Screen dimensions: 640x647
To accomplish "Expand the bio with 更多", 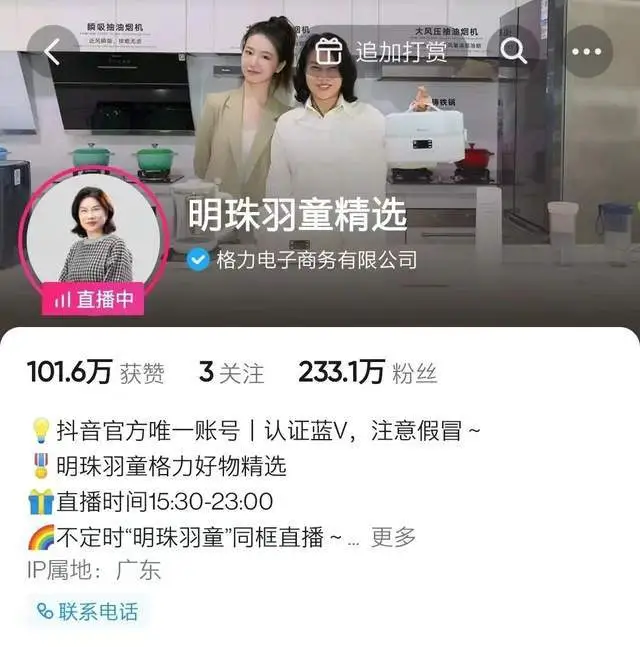I will click(393, 537).
